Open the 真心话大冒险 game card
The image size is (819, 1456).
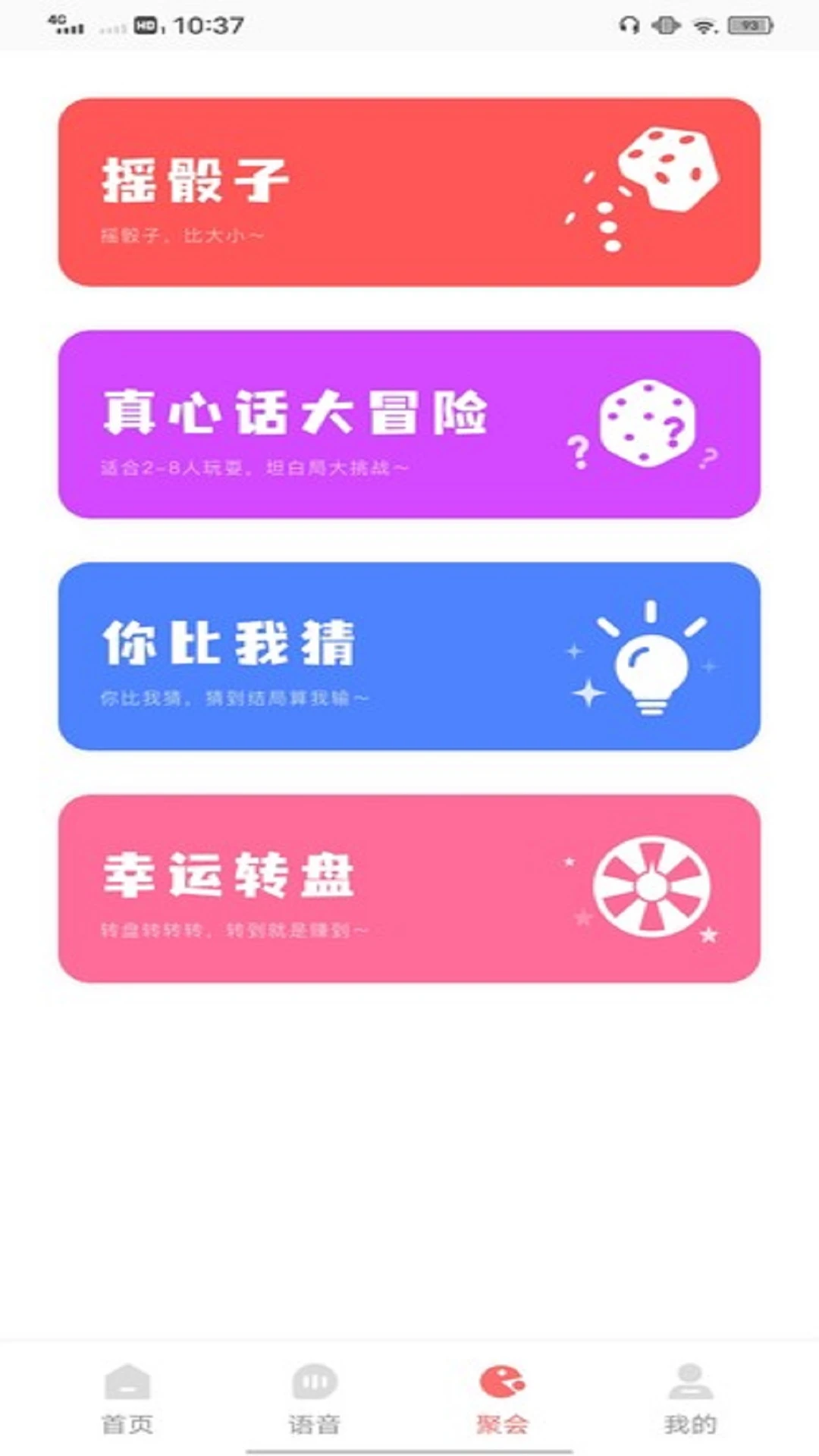tap(409, 424)
